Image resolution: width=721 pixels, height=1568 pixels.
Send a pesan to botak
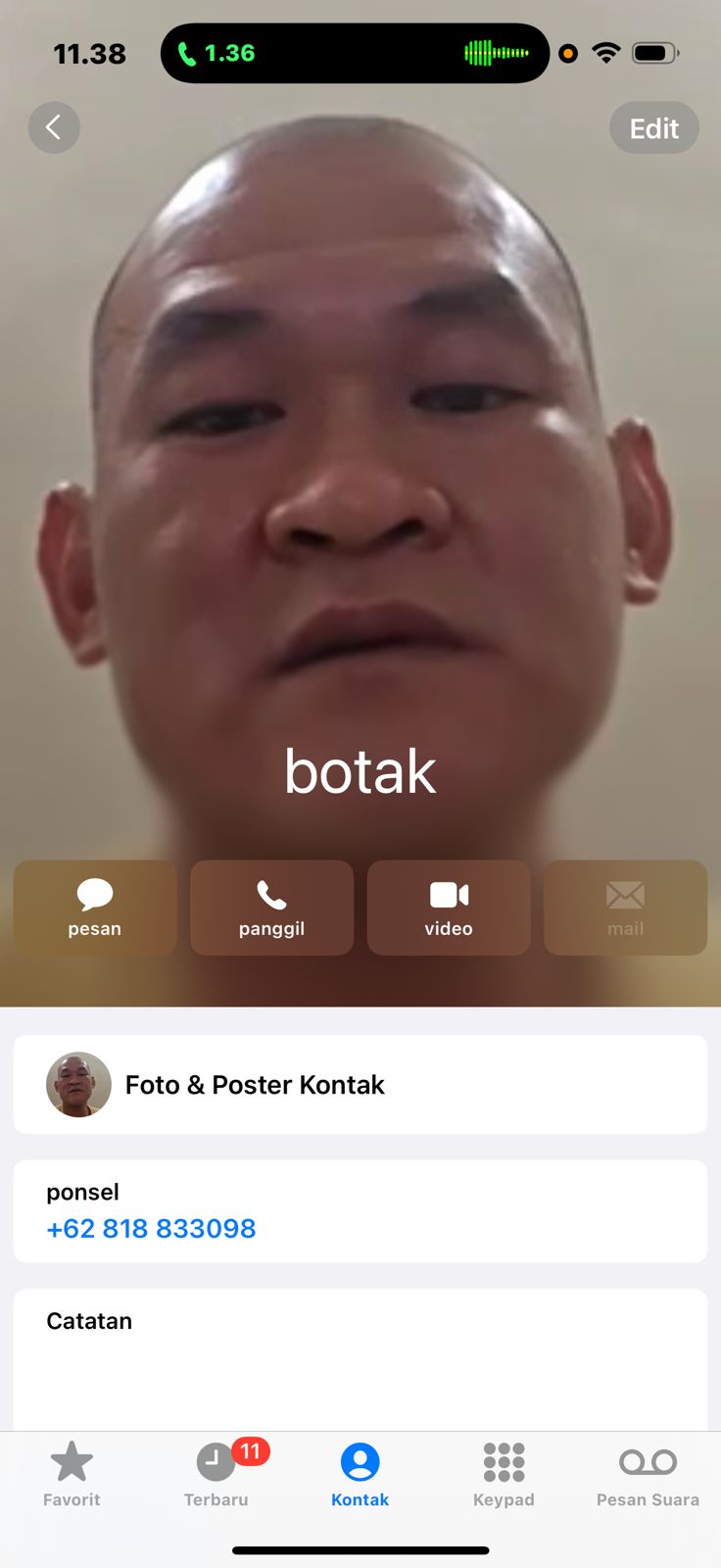tap(95, 907)
